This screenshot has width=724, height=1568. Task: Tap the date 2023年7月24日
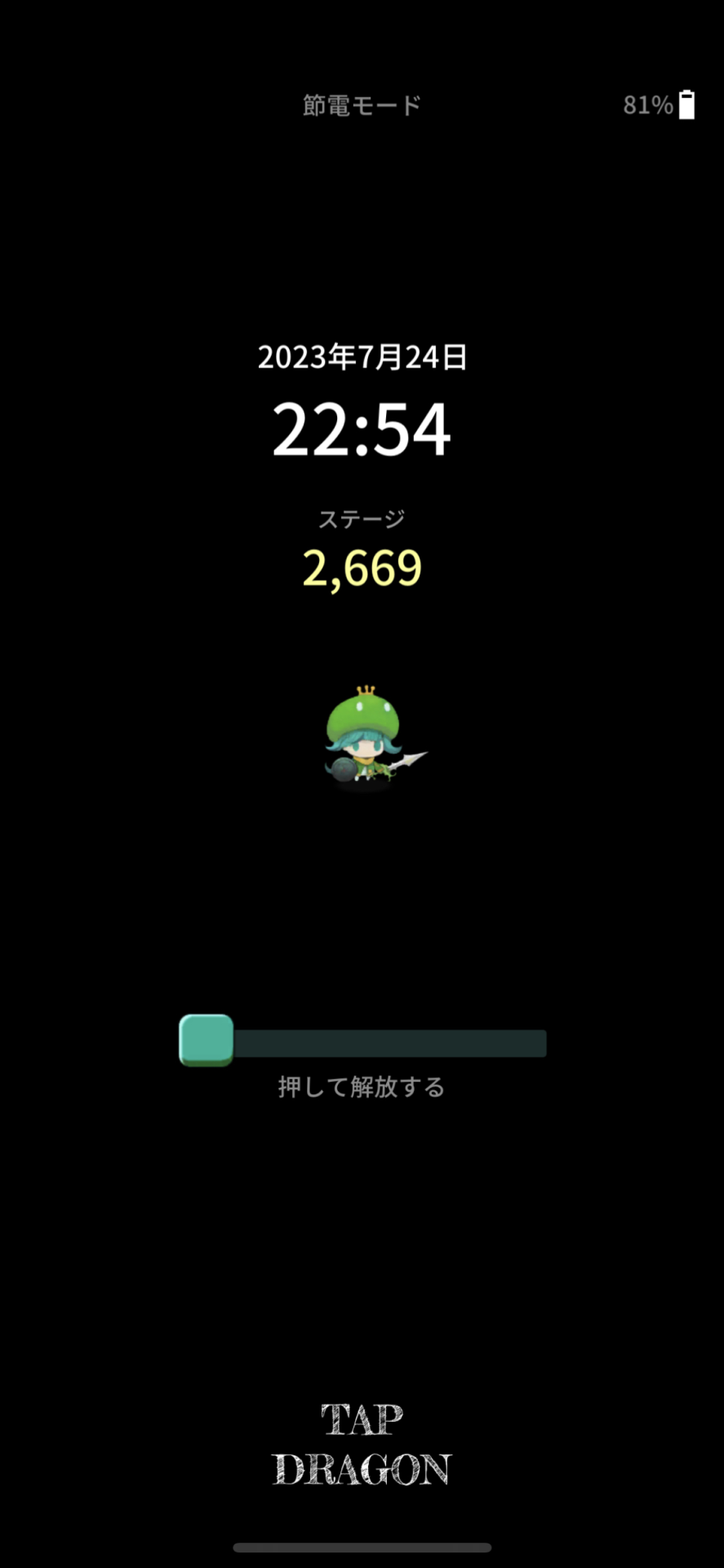pyautogui.click(x=364, y=356)
